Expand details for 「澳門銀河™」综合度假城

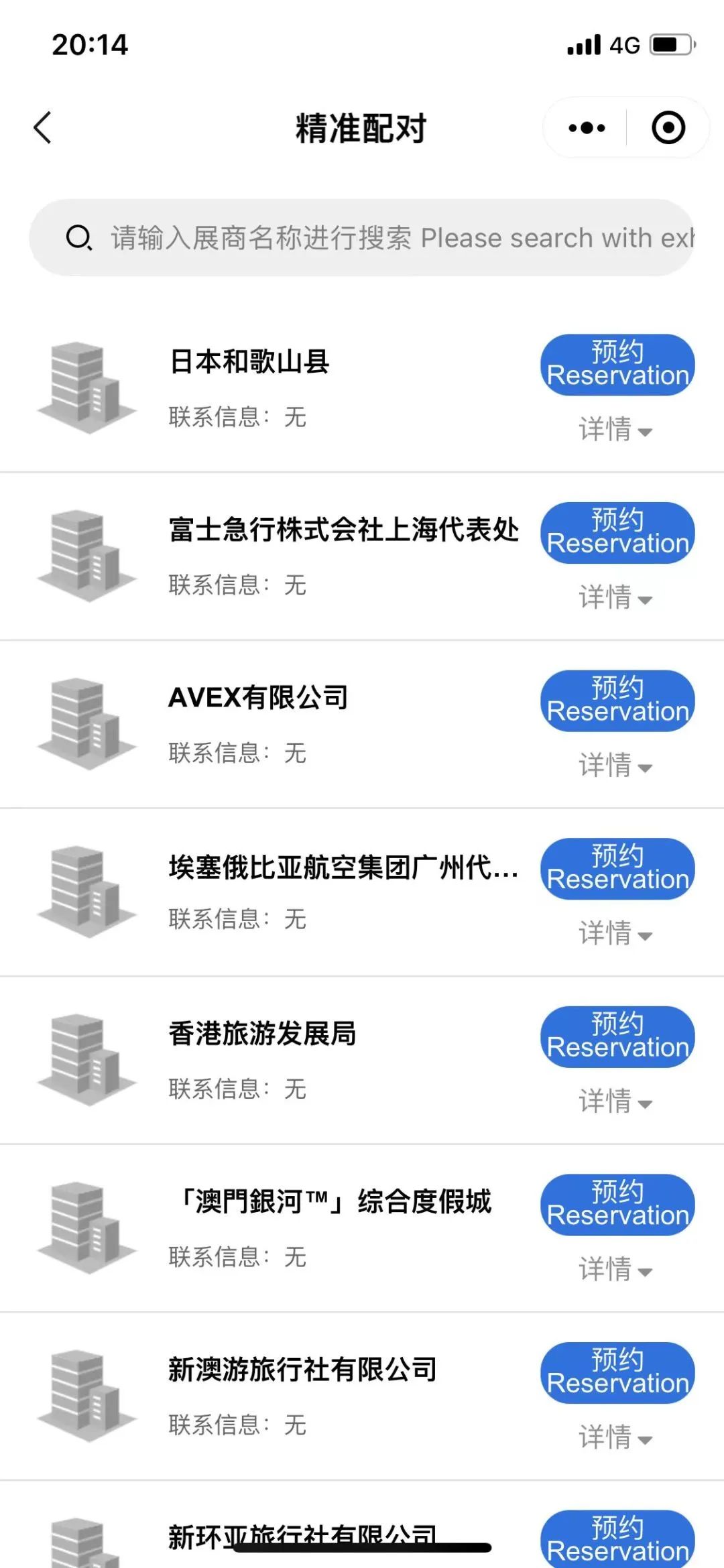point(615,1270)
